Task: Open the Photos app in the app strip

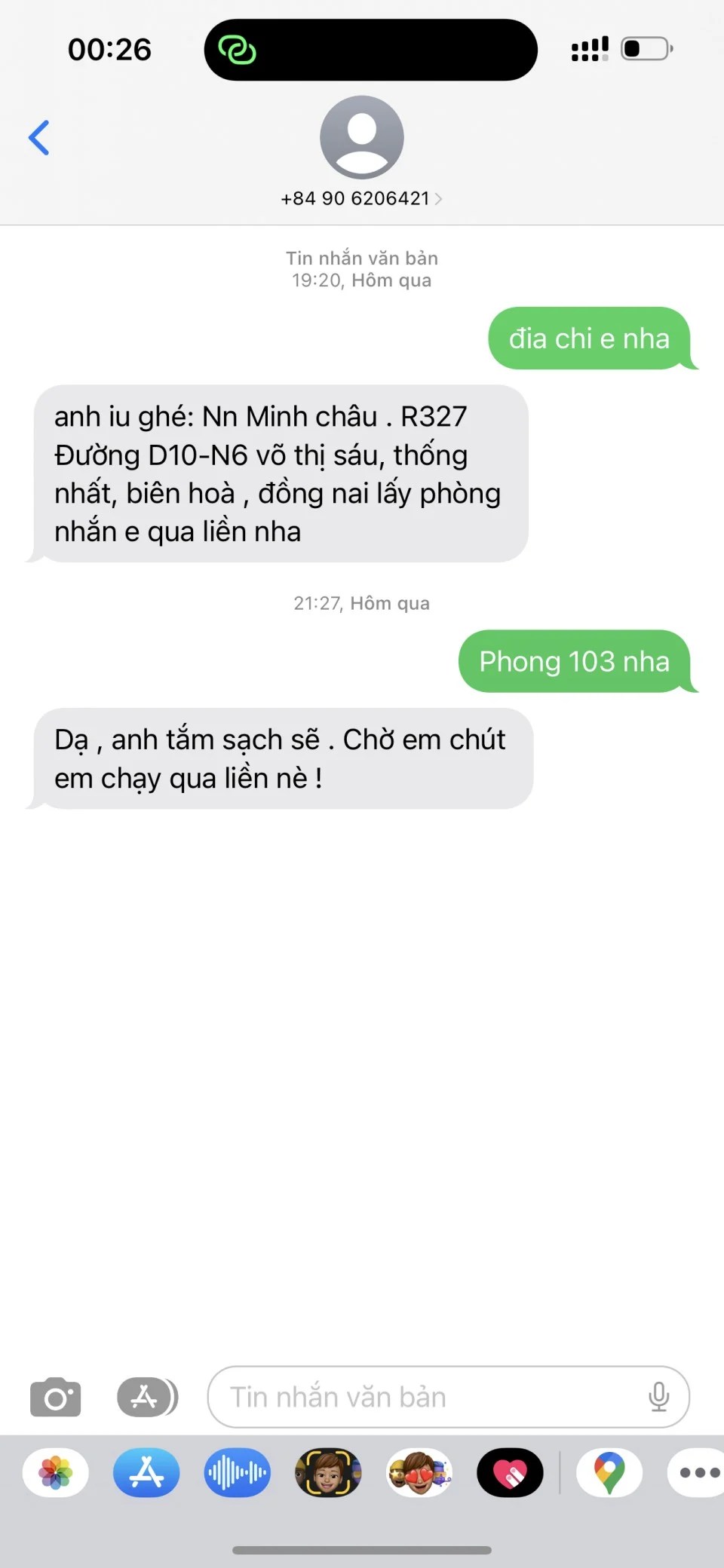Action: [x=56, y=1472]
